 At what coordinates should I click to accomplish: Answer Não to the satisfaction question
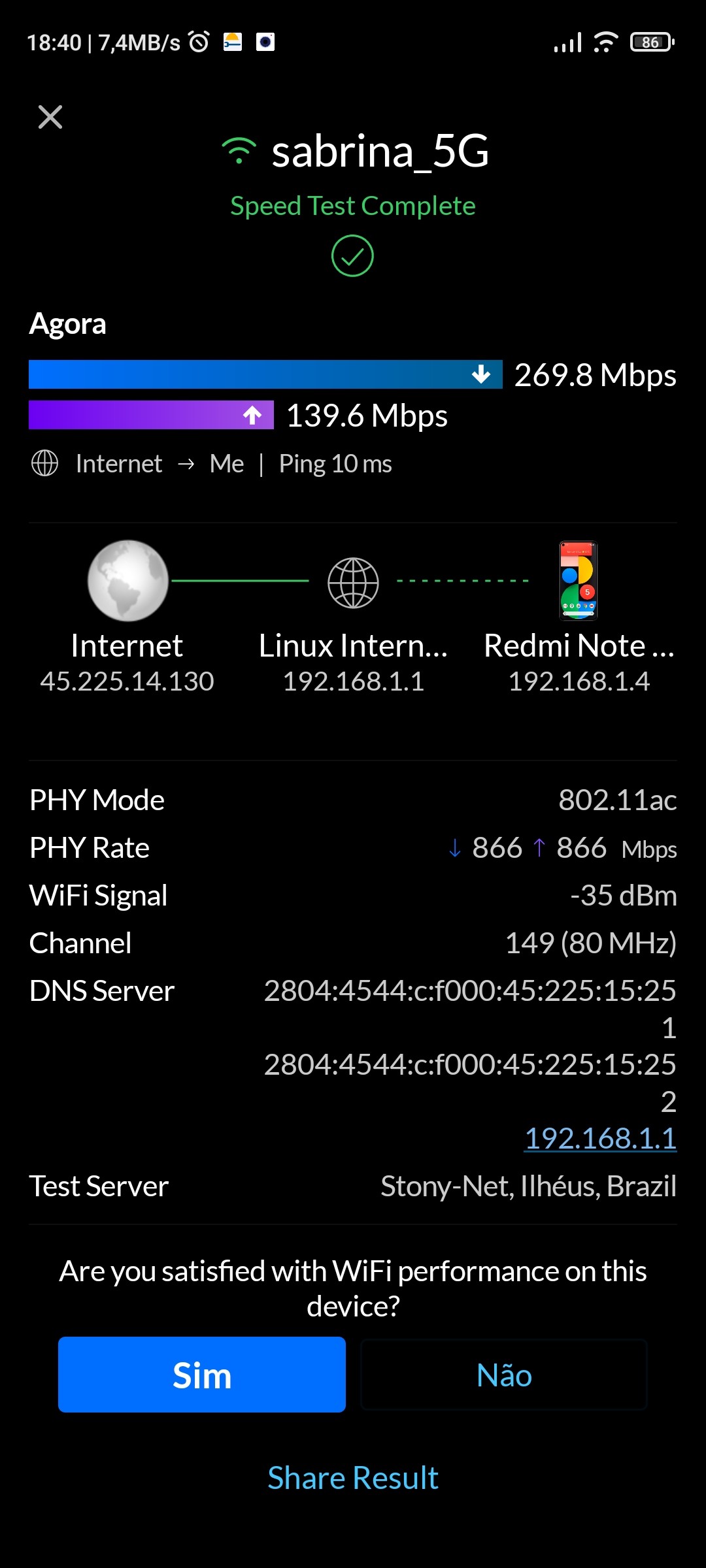click(504, 1375)
